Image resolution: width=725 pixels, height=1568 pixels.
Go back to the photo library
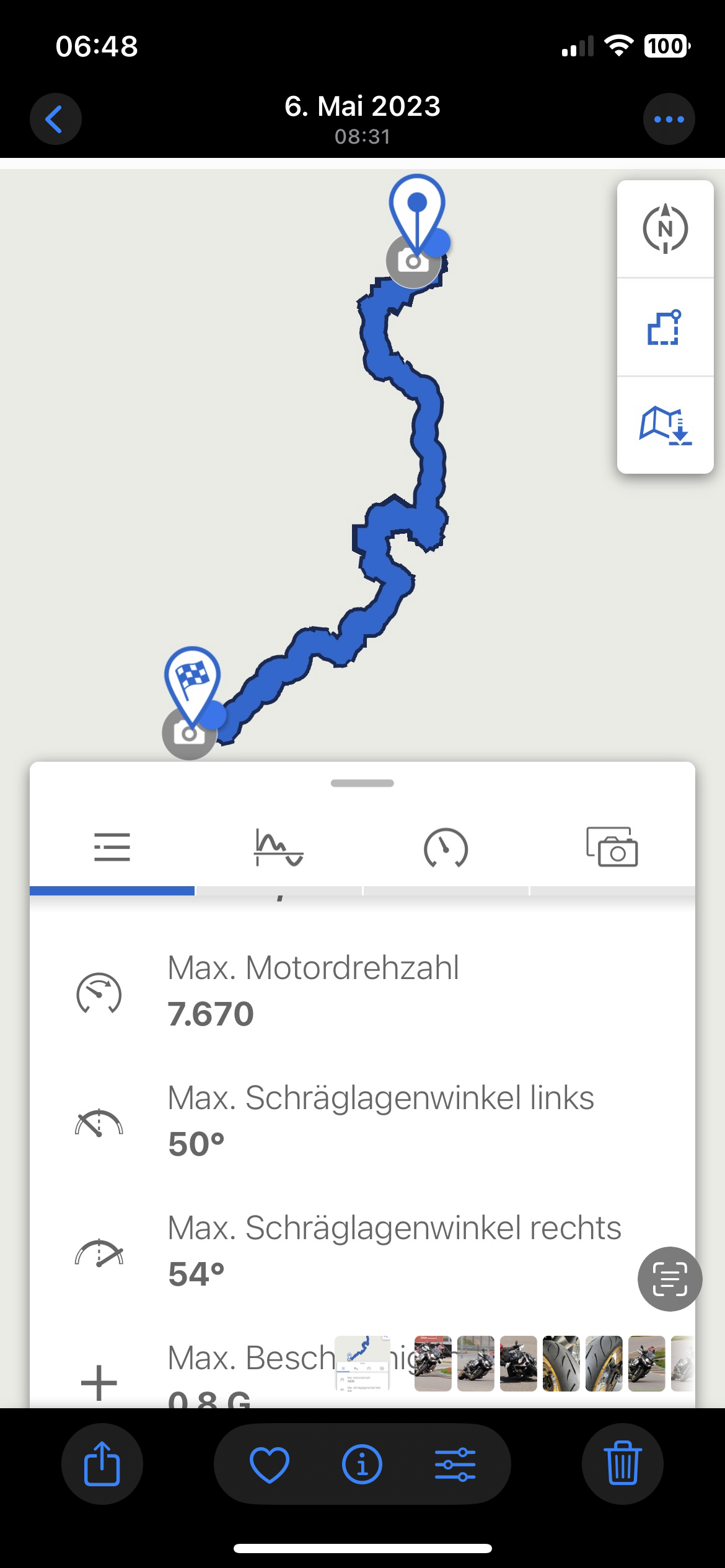click(x=55, y=119)
